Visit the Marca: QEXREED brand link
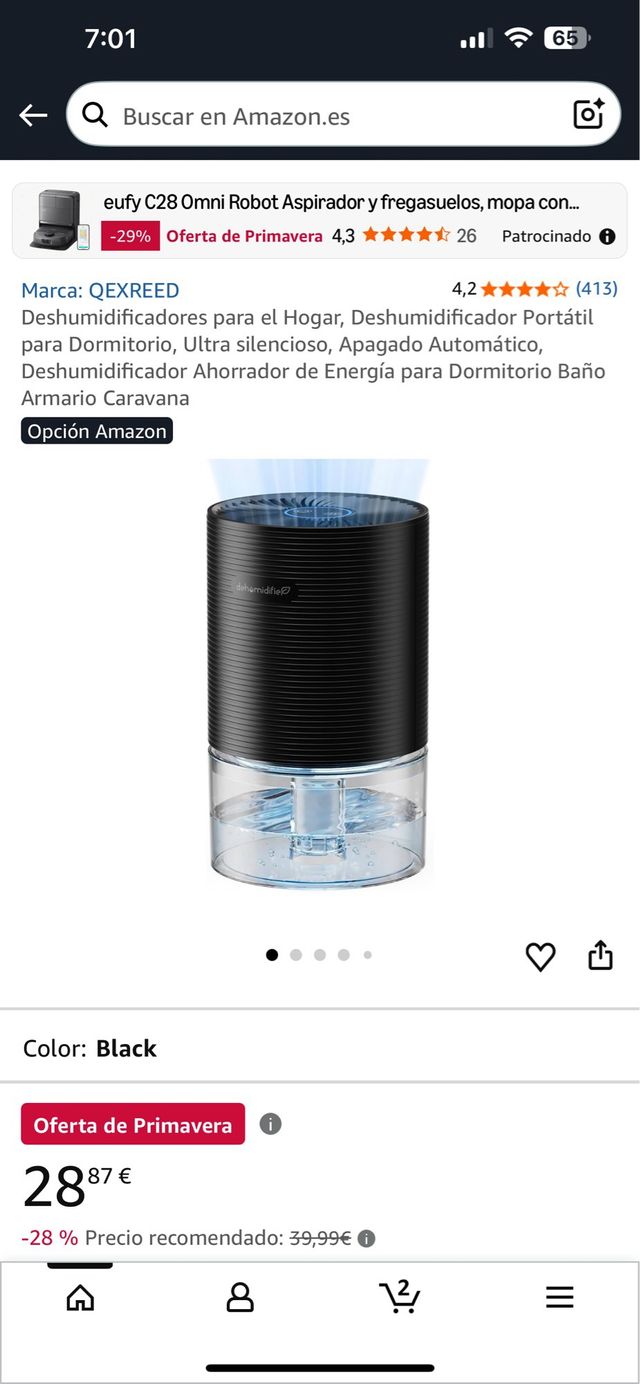This screenshot has height=1384, width=640. tap(100, 291)
